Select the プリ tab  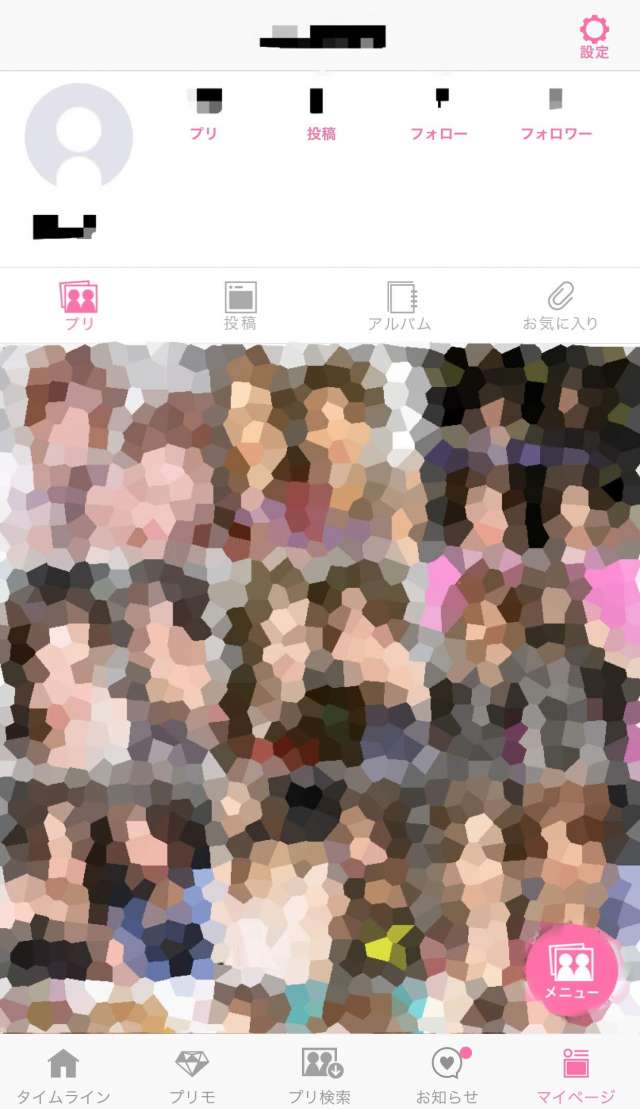point(79,305)
